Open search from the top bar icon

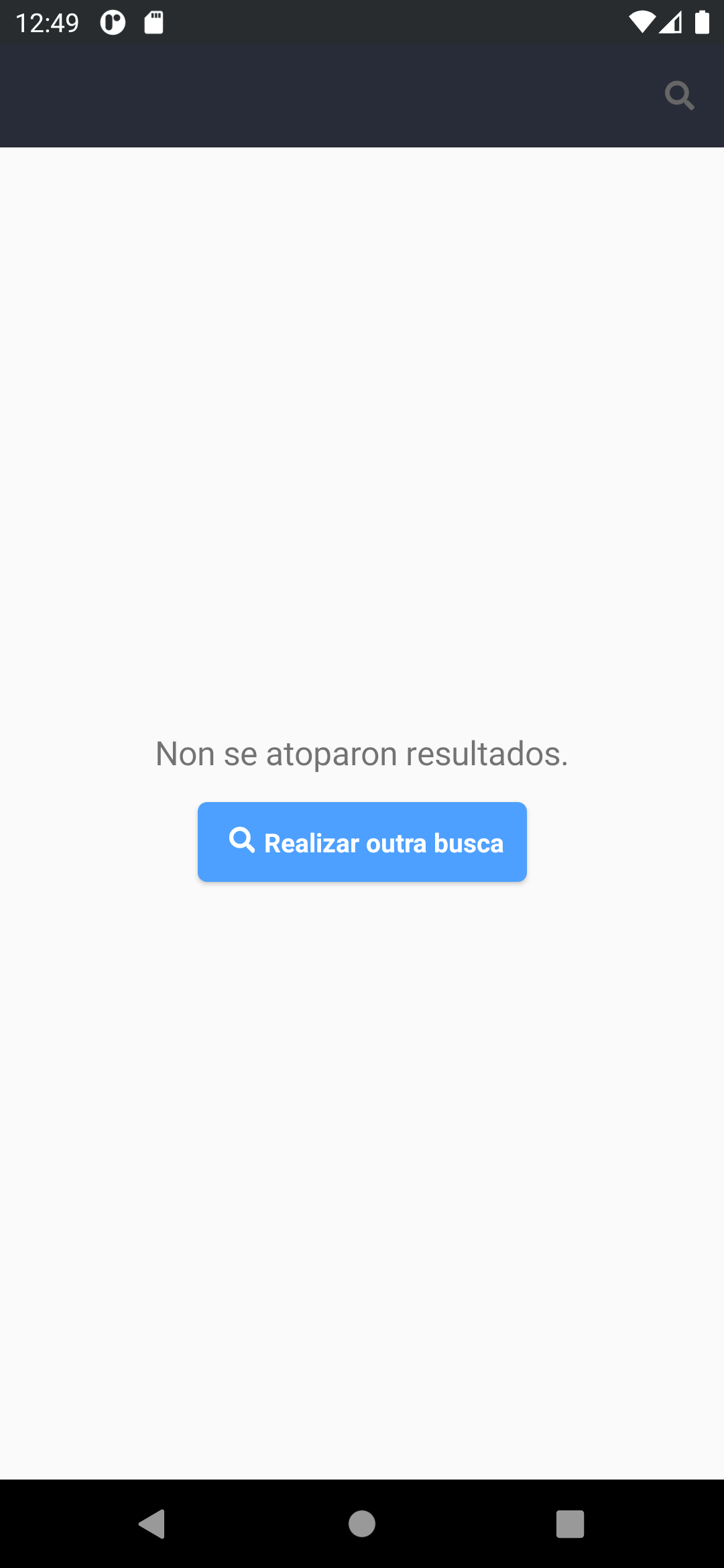point(679,96)
